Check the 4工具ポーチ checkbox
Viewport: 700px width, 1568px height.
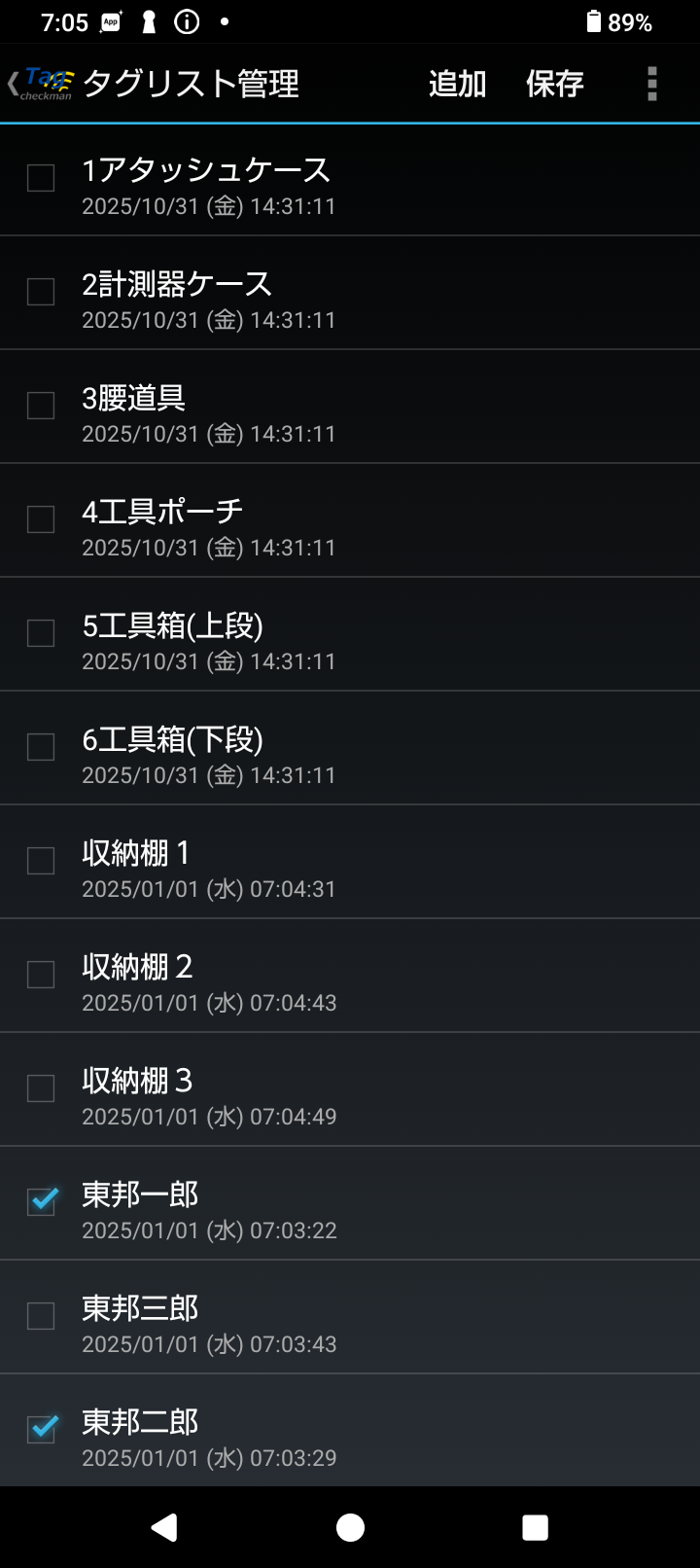pos(41,519)
